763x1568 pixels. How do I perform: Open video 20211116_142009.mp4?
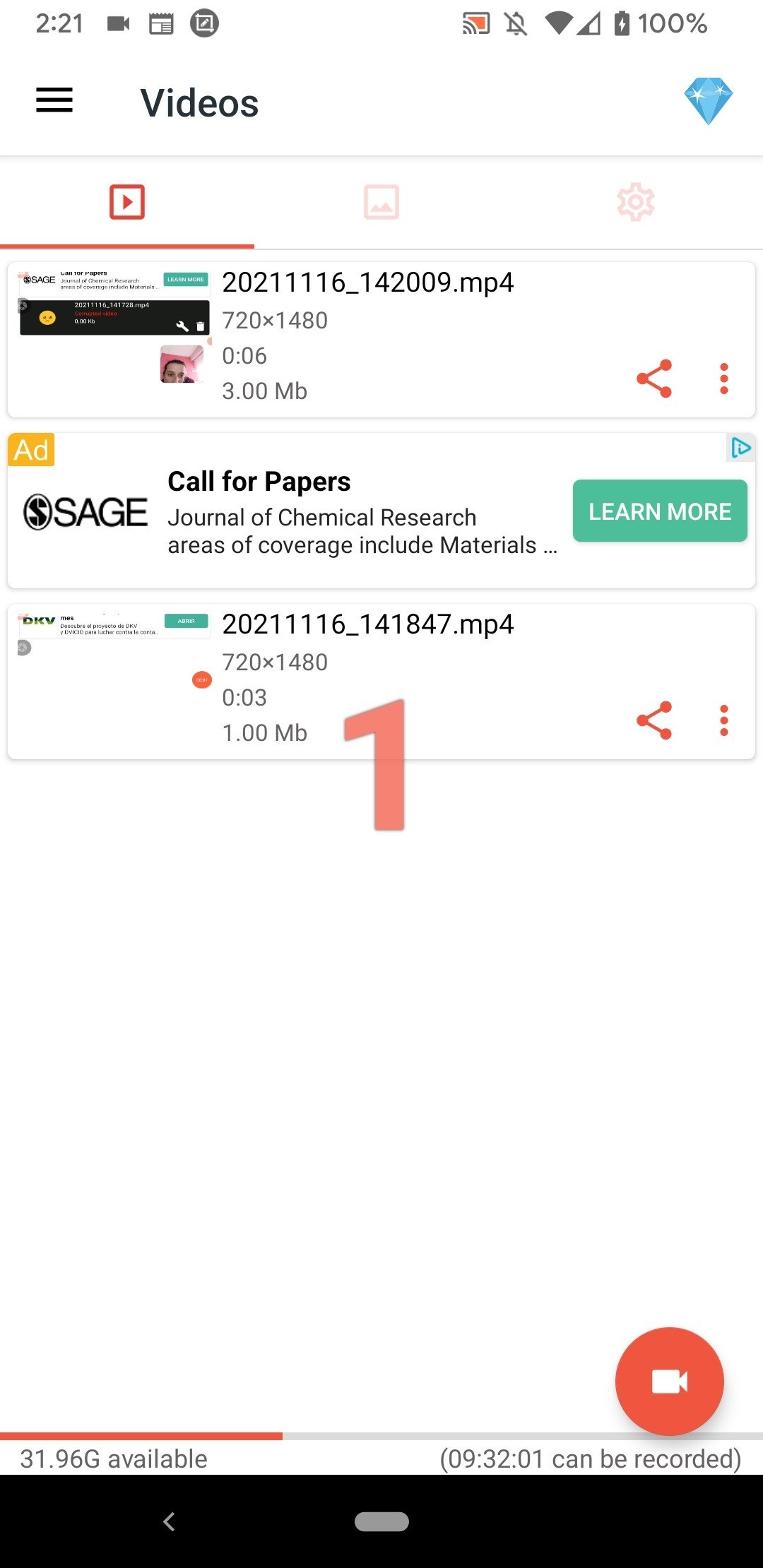381,340
